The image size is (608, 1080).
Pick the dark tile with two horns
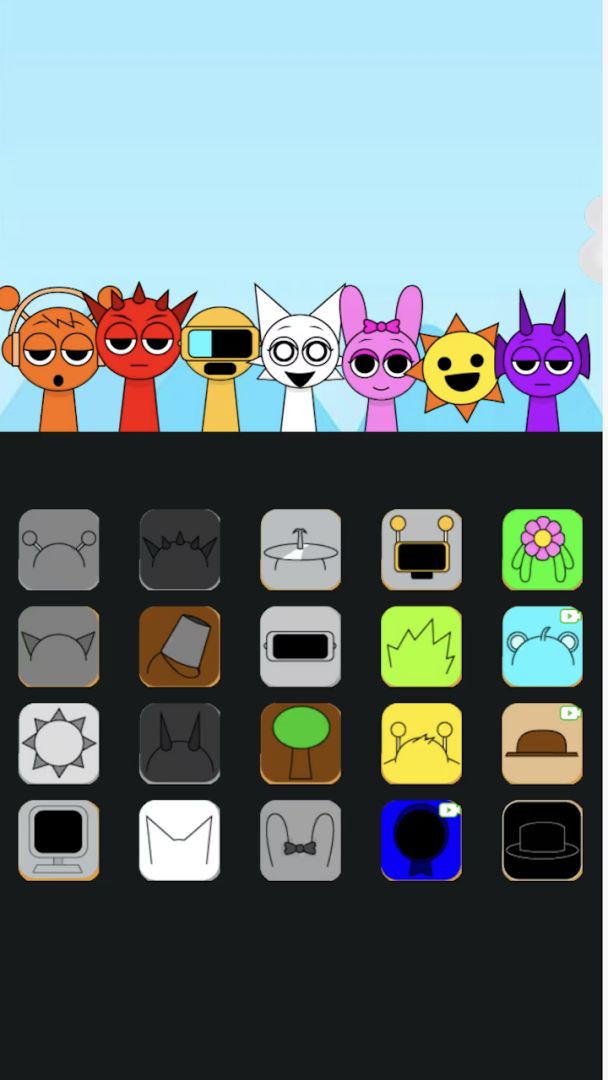point(179,743)
